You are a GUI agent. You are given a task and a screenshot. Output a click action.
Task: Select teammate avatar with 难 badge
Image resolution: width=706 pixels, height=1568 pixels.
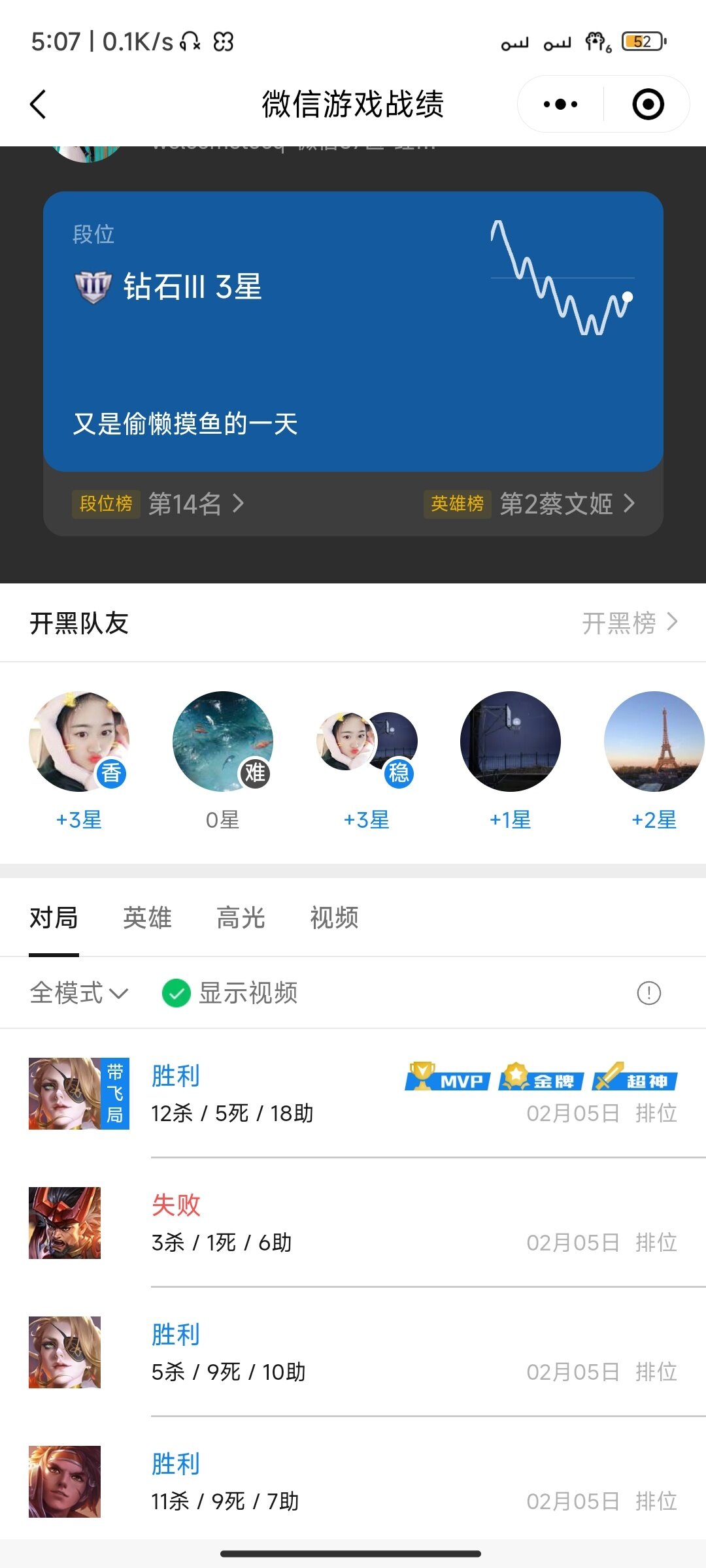tap(223, 742)
